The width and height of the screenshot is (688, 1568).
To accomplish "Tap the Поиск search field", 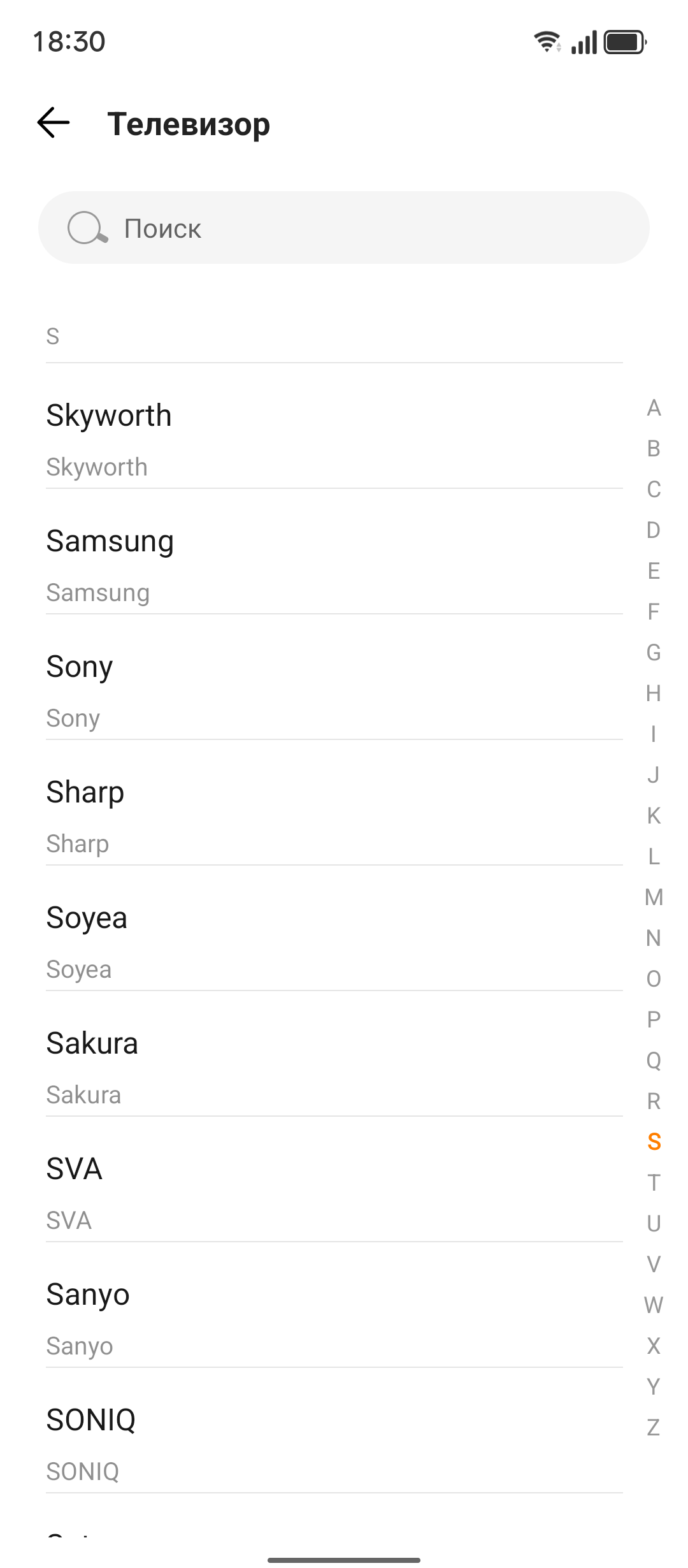I will pos(344,228).
